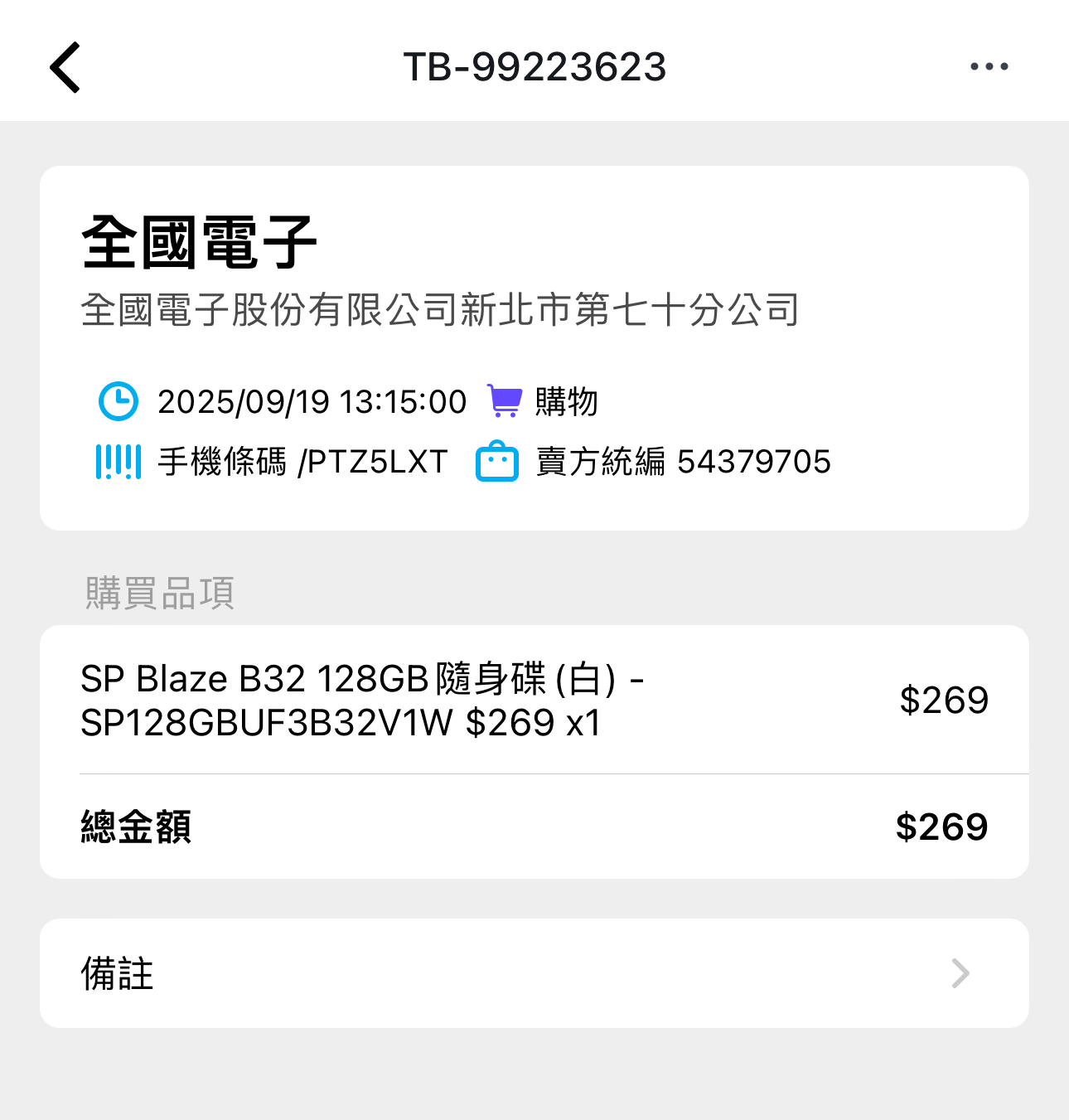1069x1120 pixels.
Task: Open the 備註 notes row
Action: 534,972
